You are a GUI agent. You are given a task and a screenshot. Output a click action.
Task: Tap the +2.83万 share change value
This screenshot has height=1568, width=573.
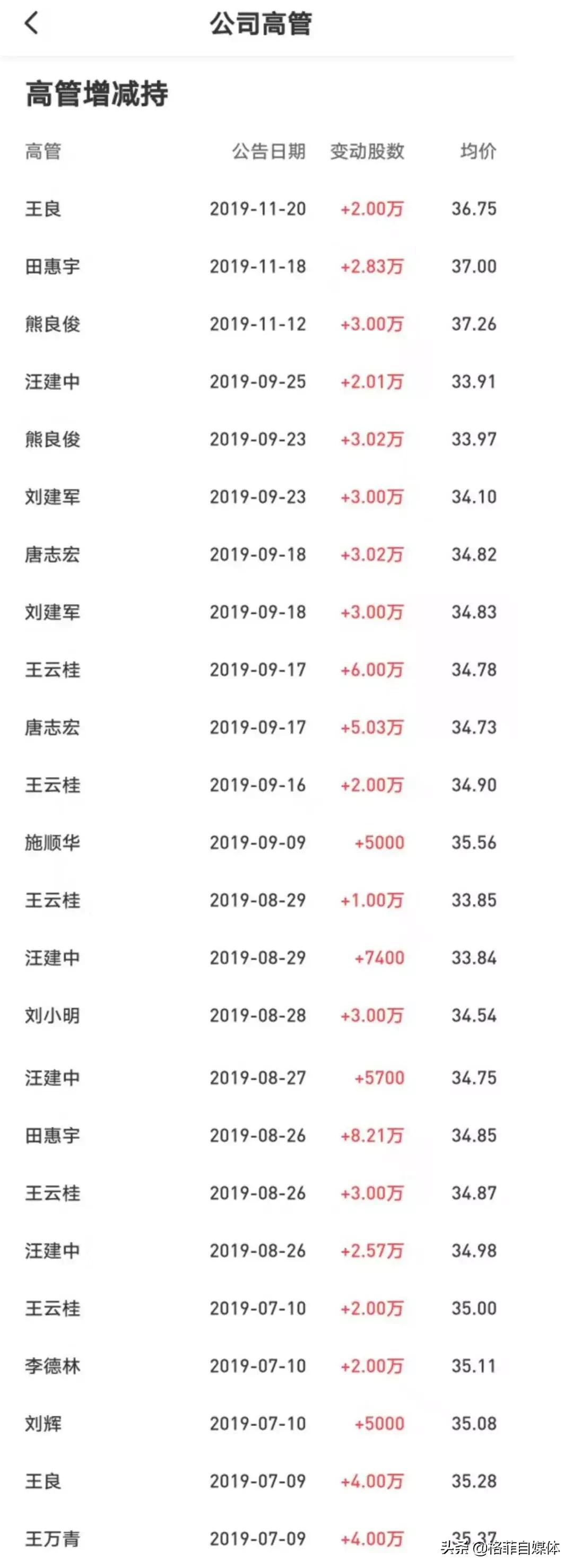pyautogui.click(x=372, y=266)
